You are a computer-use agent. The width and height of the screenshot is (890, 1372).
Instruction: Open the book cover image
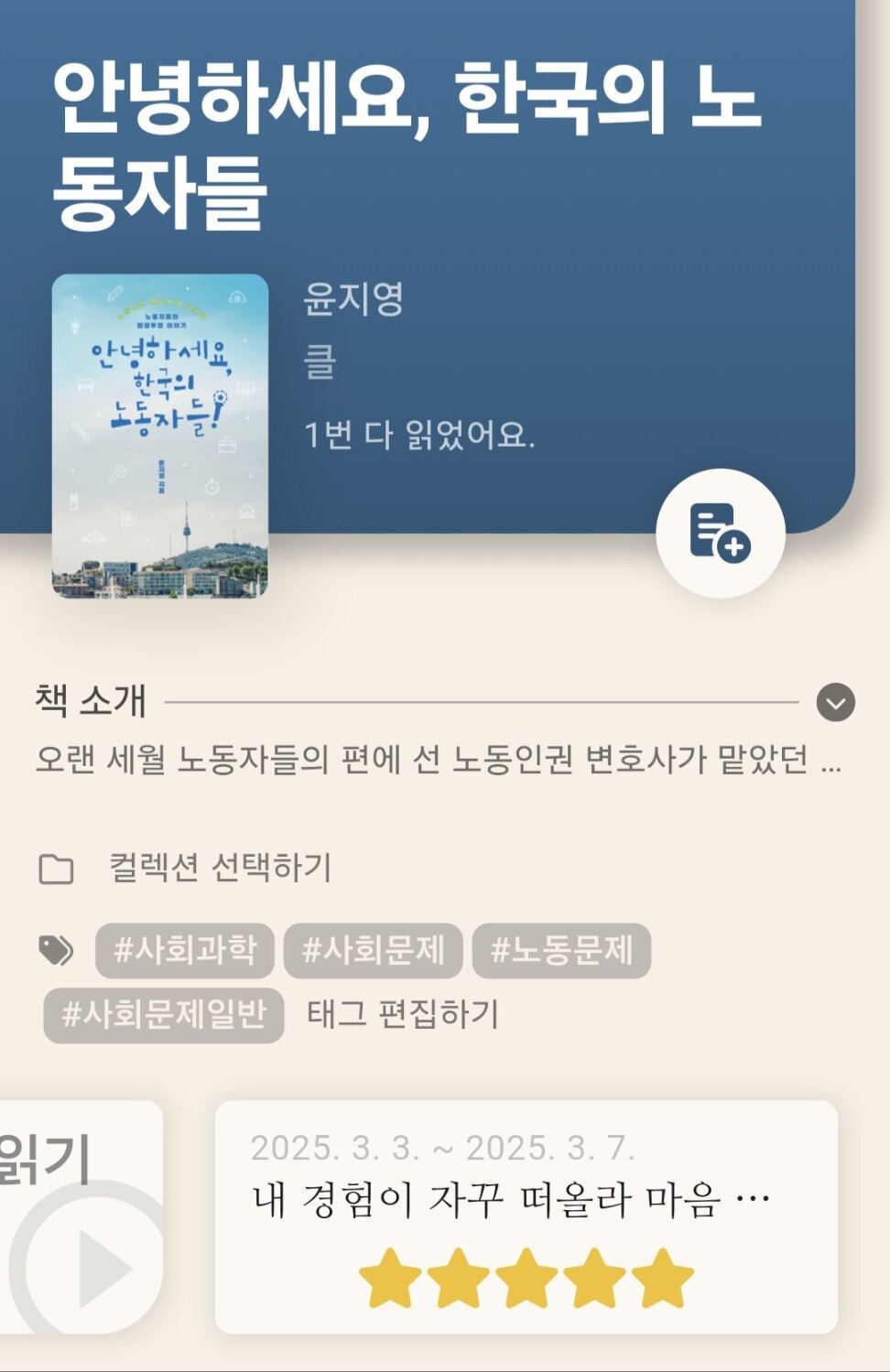click(x=160, y=437)
